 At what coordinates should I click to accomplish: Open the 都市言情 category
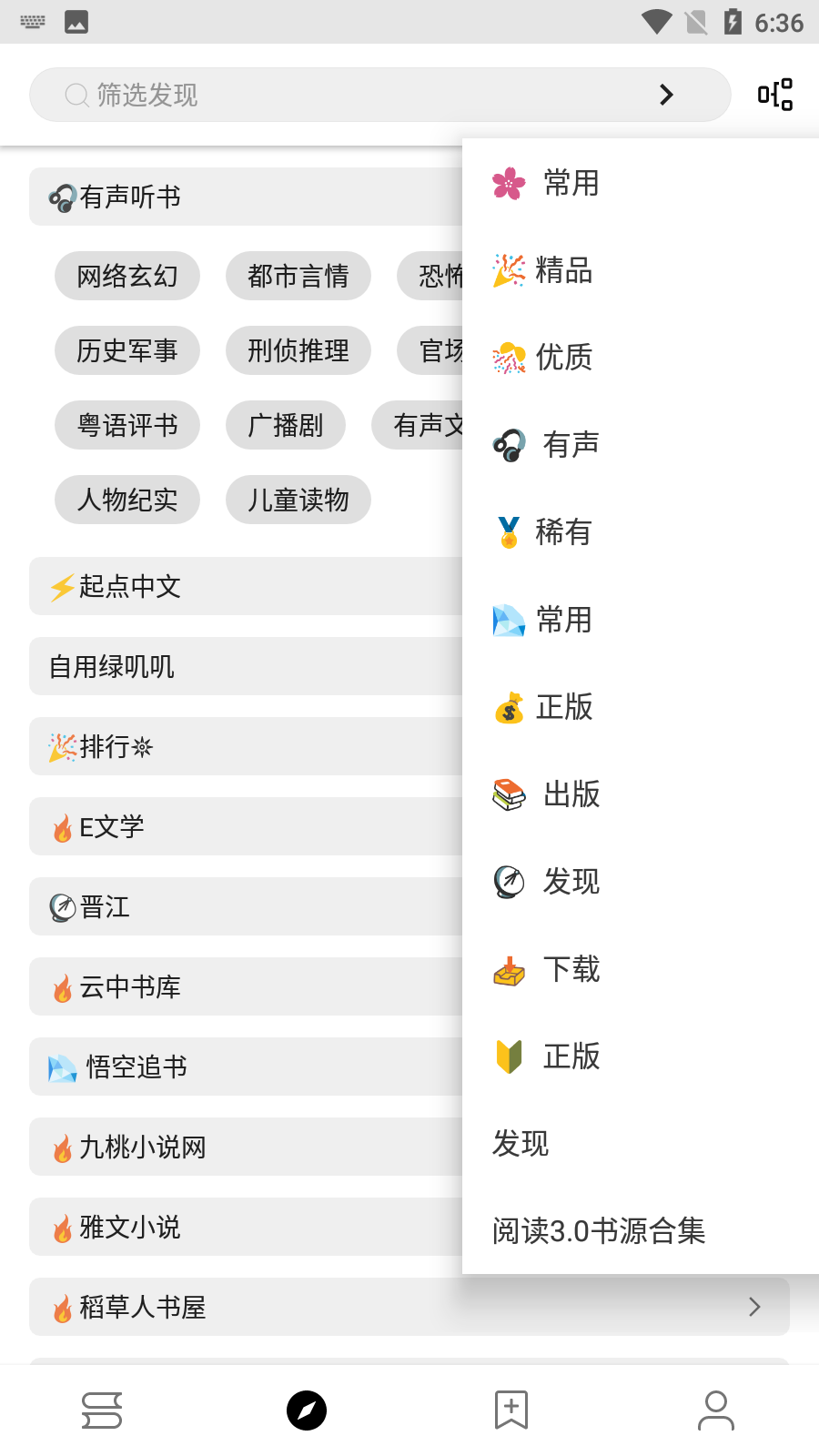pyautogui.click(x=298, y=276)
